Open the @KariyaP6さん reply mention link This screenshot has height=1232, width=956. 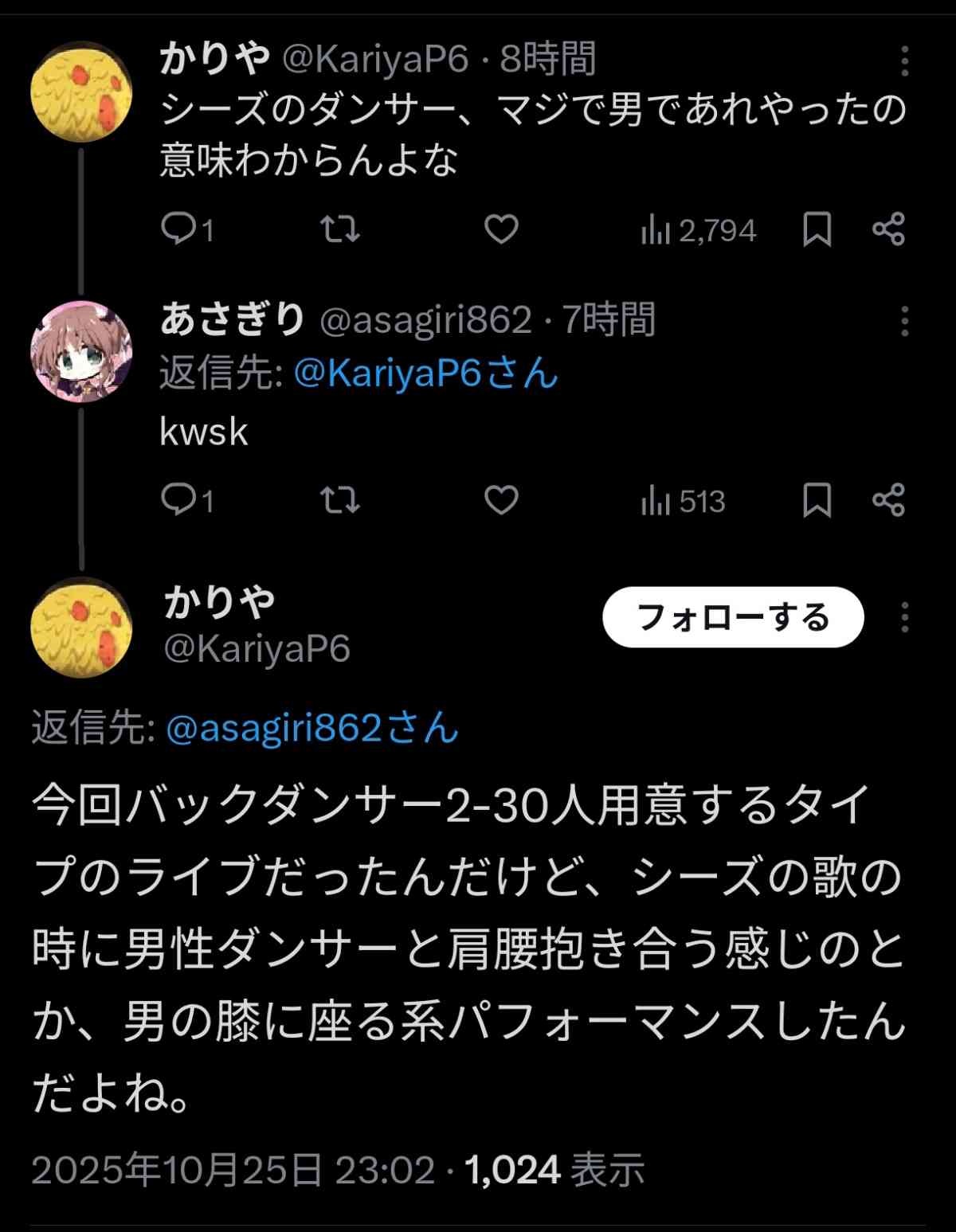click(425, 373)
